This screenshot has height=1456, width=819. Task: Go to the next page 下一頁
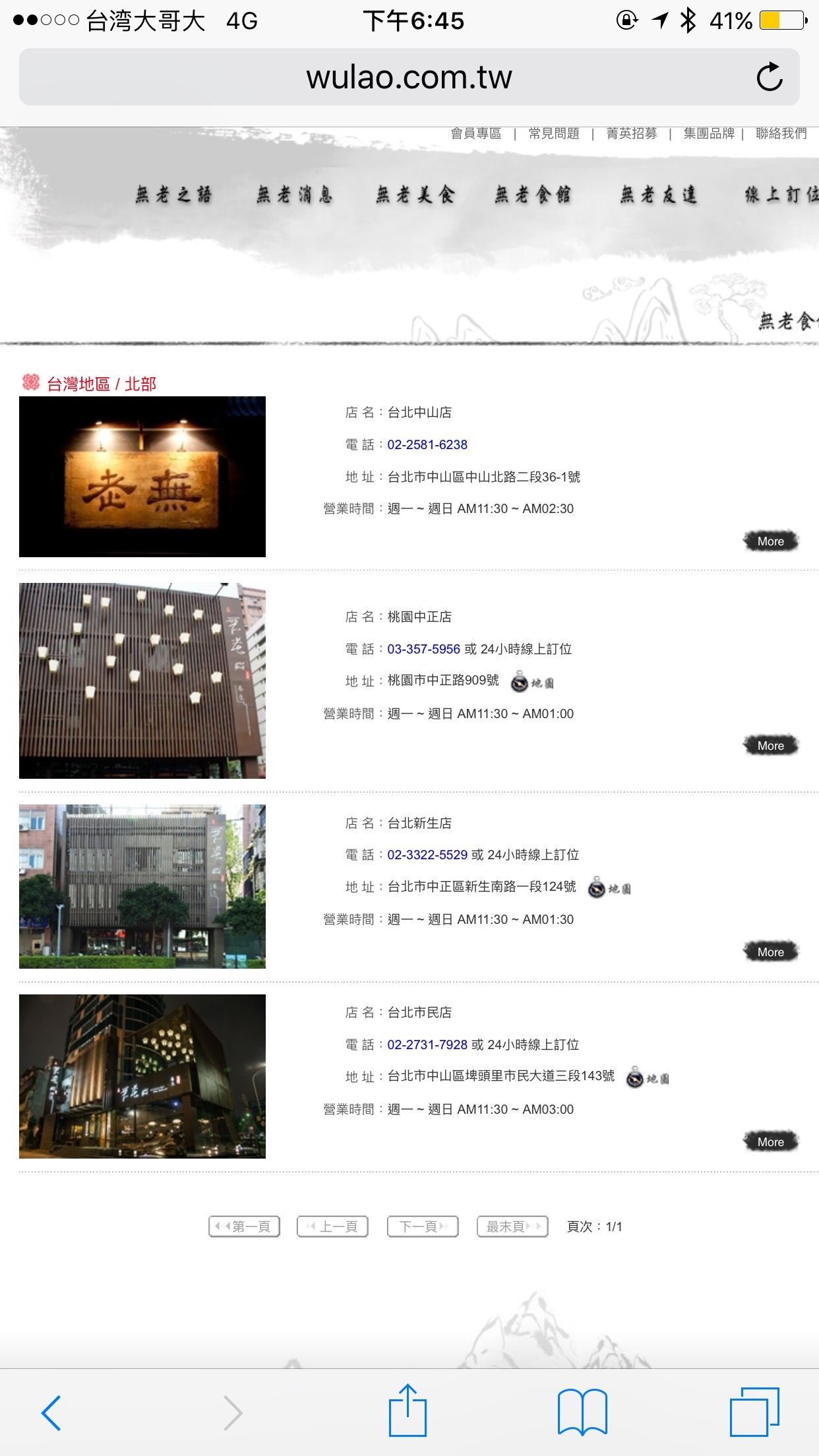pyautogui.click(x=423, y=1227)
